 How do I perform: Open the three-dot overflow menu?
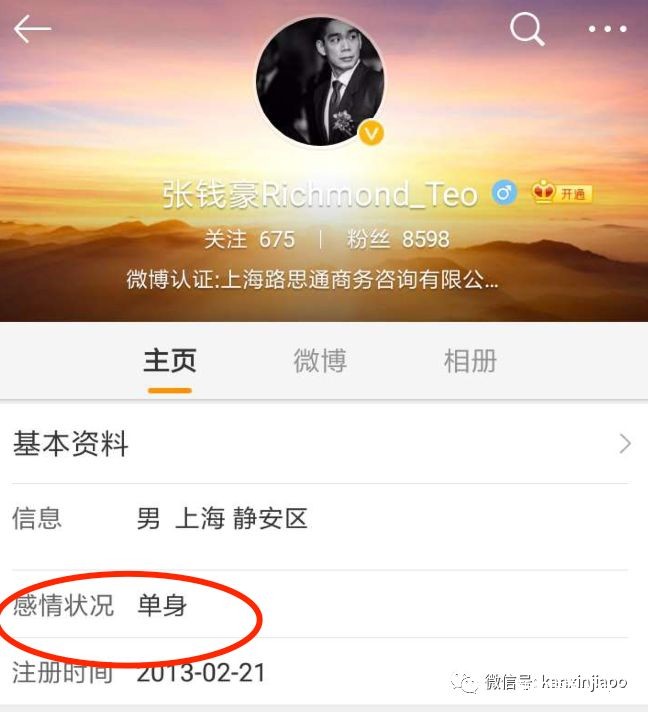point(607,30)
